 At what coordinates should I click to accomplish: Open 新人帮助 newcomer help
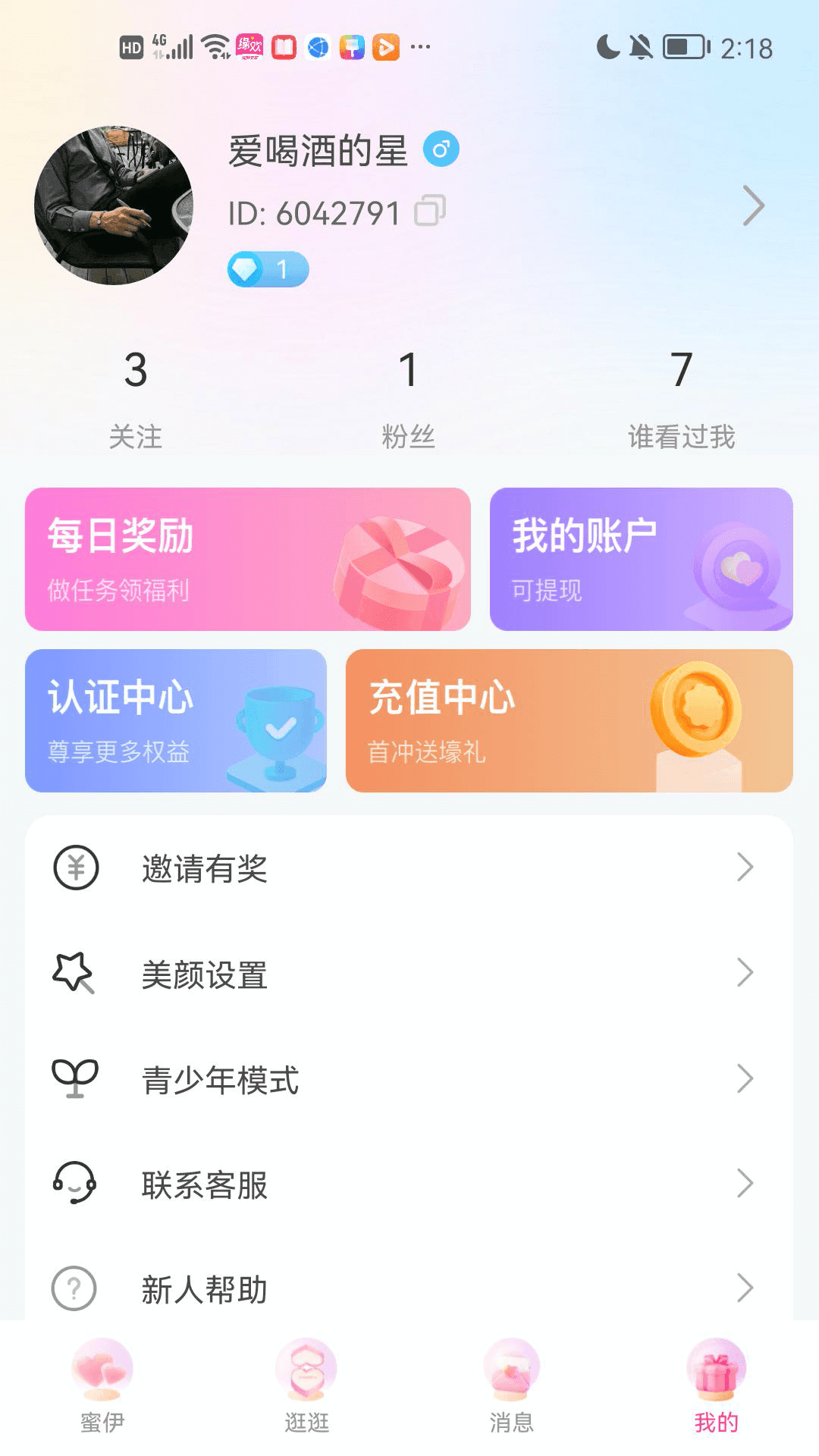tap(409, 1288)
